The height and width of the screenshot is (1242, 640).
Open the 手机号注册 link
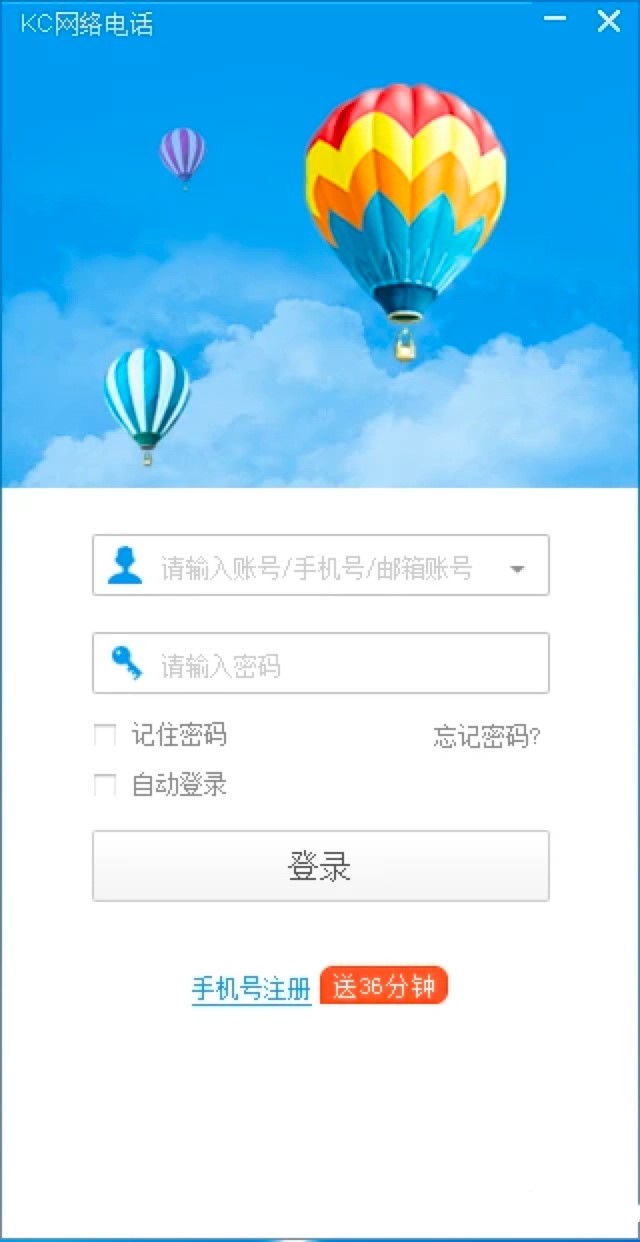tap(251, 989)
